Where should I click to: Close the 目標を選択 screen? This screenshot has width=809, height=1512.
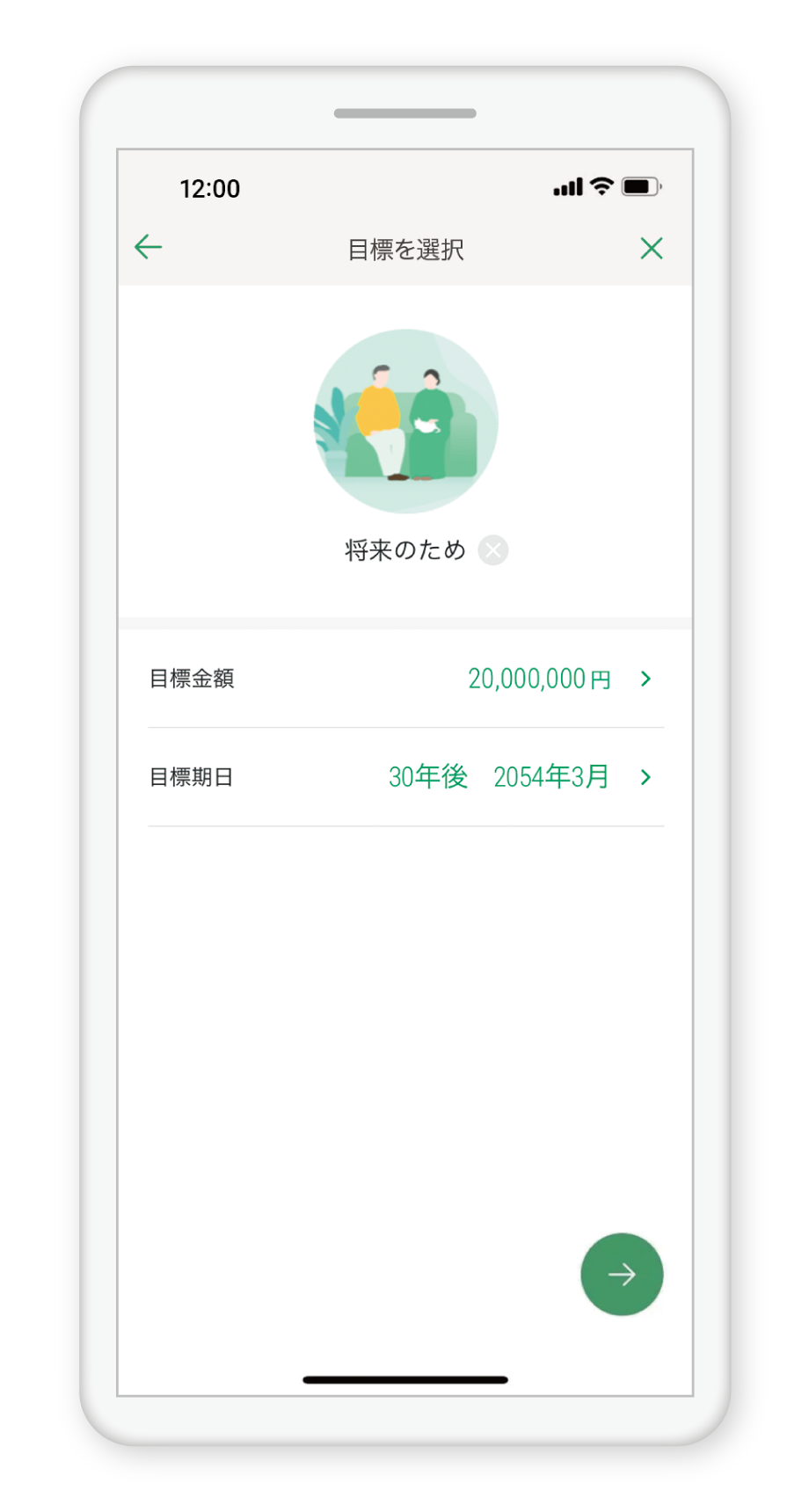click(x=652, y=249)
